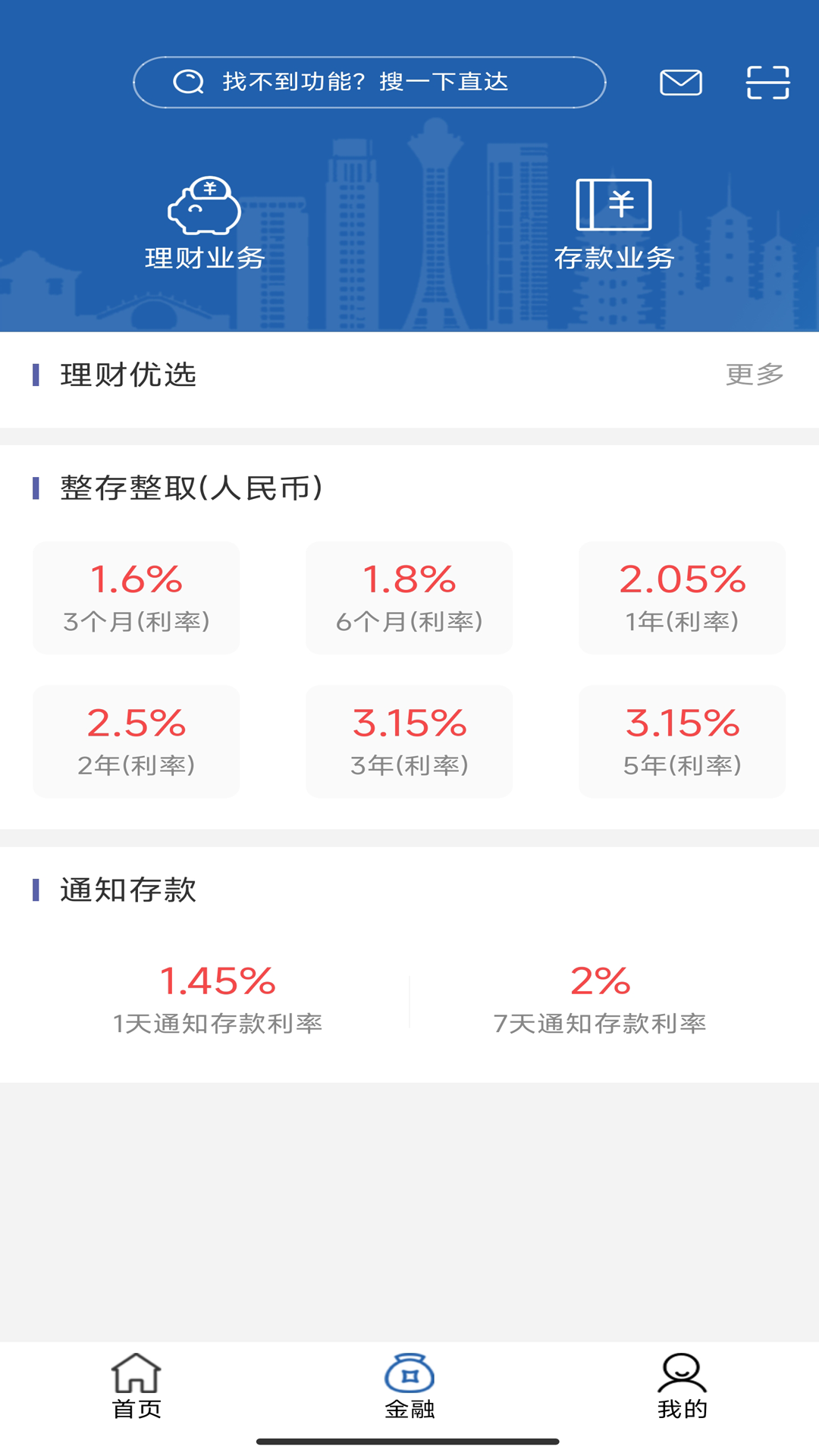Select the 2.5% 2年 rate card
The image size is (819, 1456).
click(136, 741)
